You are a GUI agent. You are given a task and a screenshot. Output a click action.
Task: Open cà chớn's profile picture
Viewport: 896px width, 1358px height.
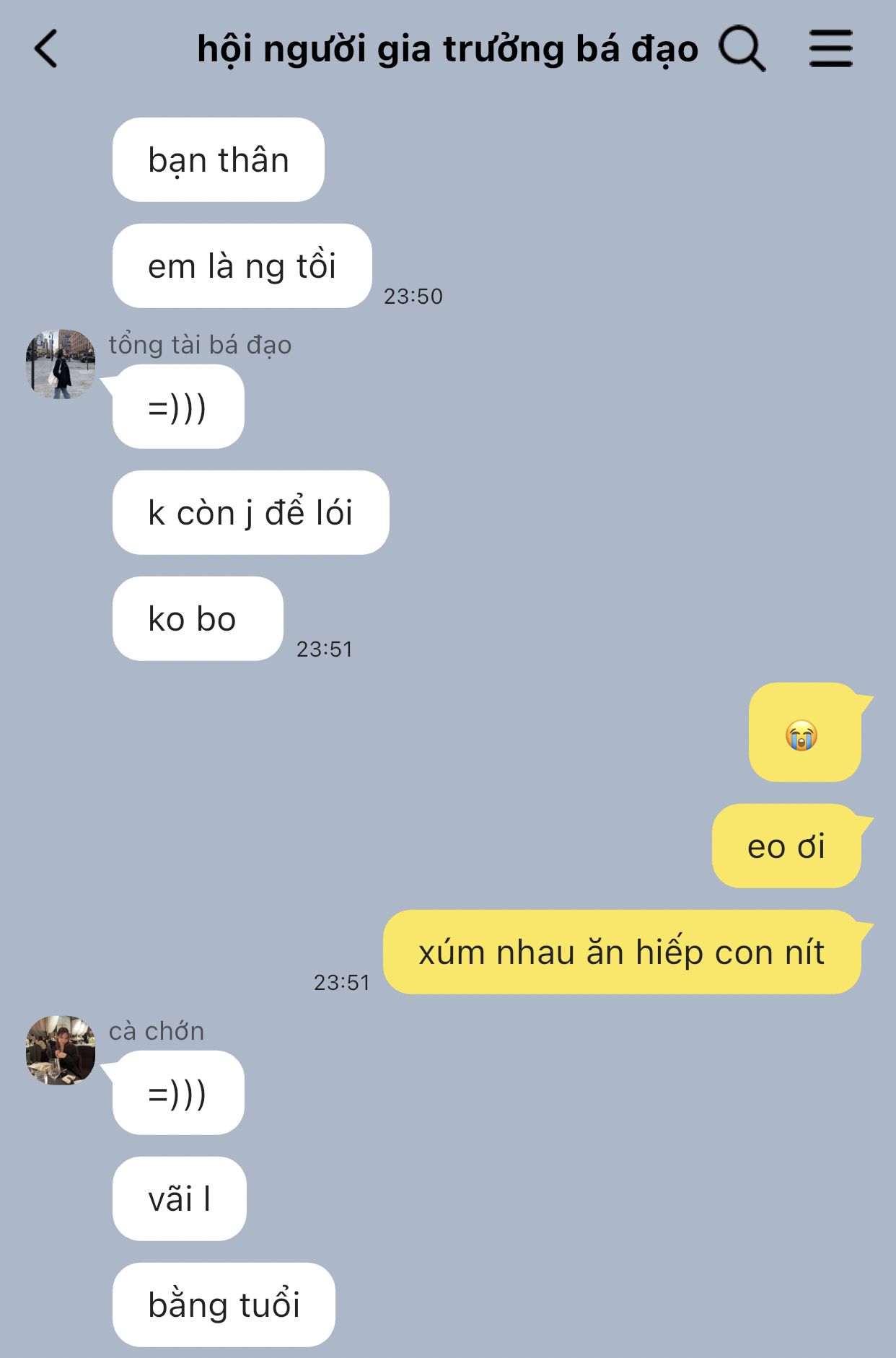[x=61, y=1050]
